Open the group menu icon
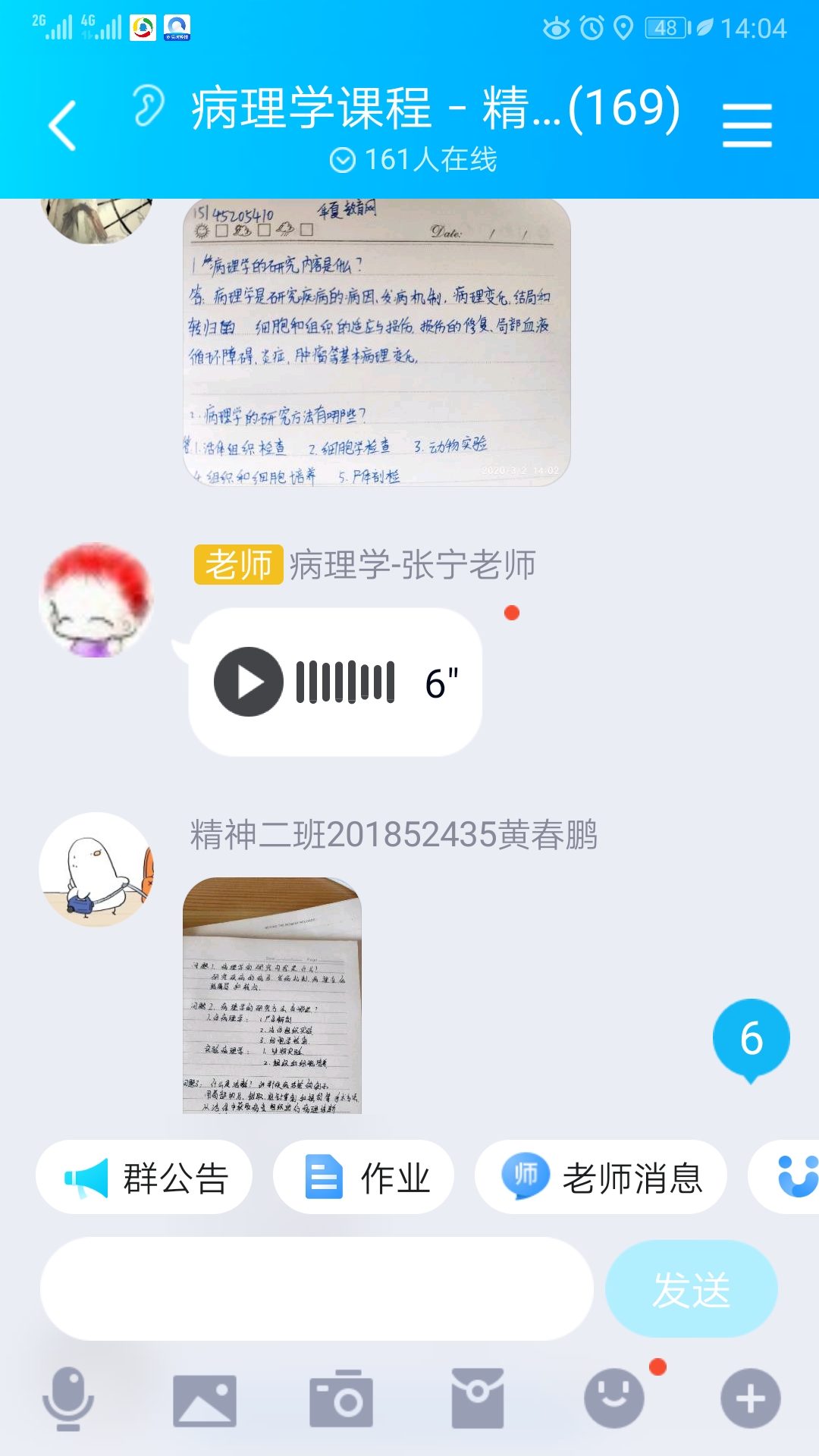The width and height of the screenshot is (819, 1456). tap(747, 126)
